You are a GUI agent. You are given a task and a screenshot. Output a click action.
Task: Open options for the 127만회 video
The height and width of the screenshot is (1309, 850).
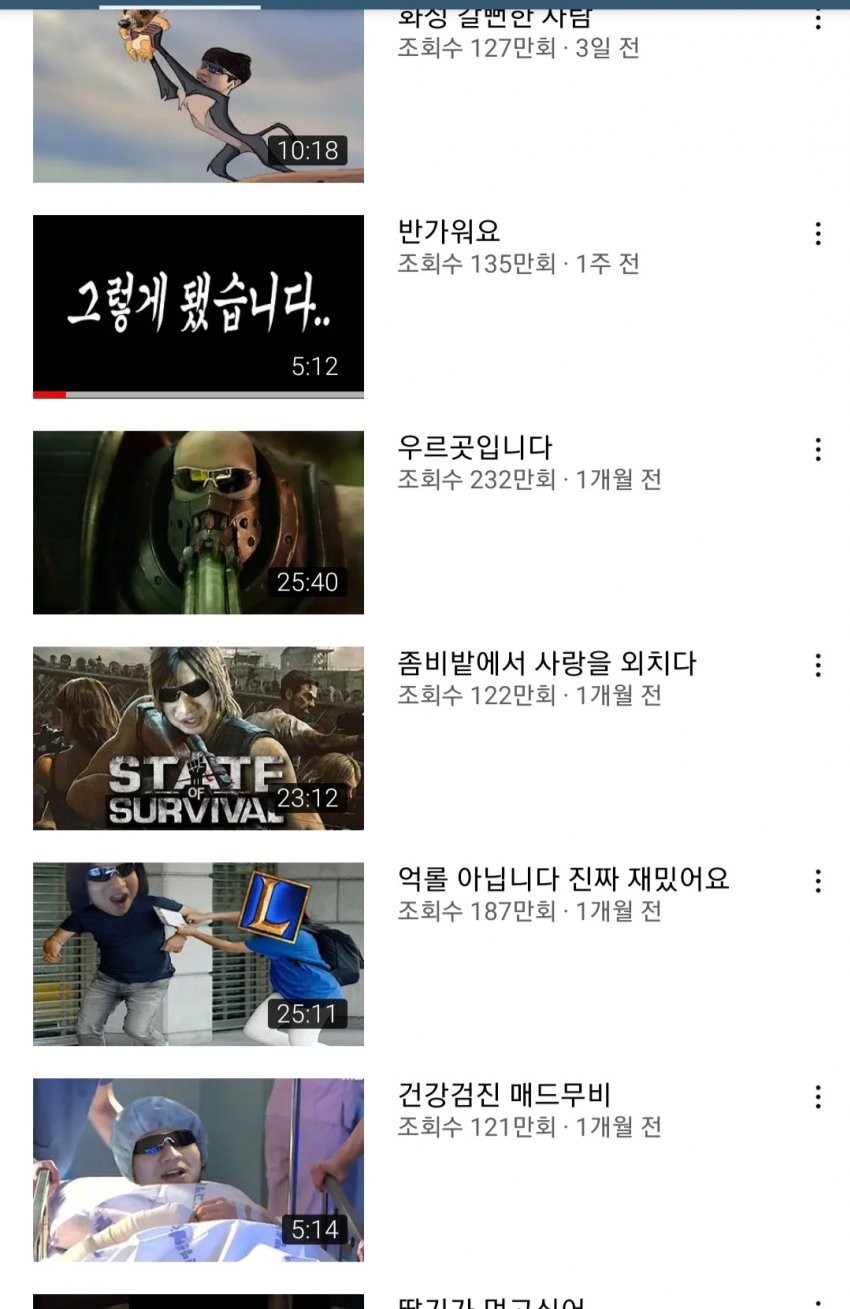pyautogui.click(x=818, y=19)
